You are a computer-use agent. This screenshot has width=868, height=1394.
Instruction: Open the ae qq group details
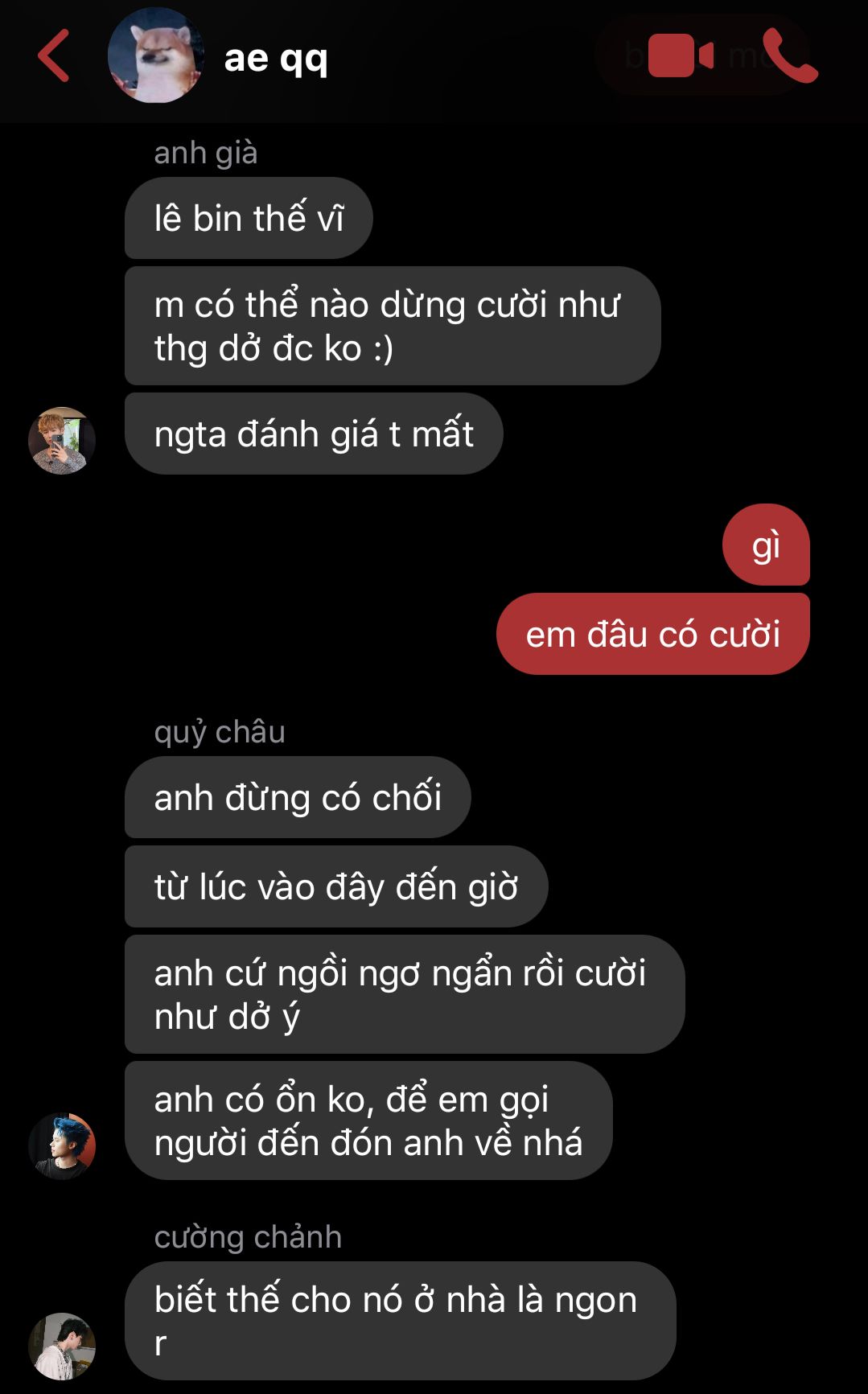point(276,58)
